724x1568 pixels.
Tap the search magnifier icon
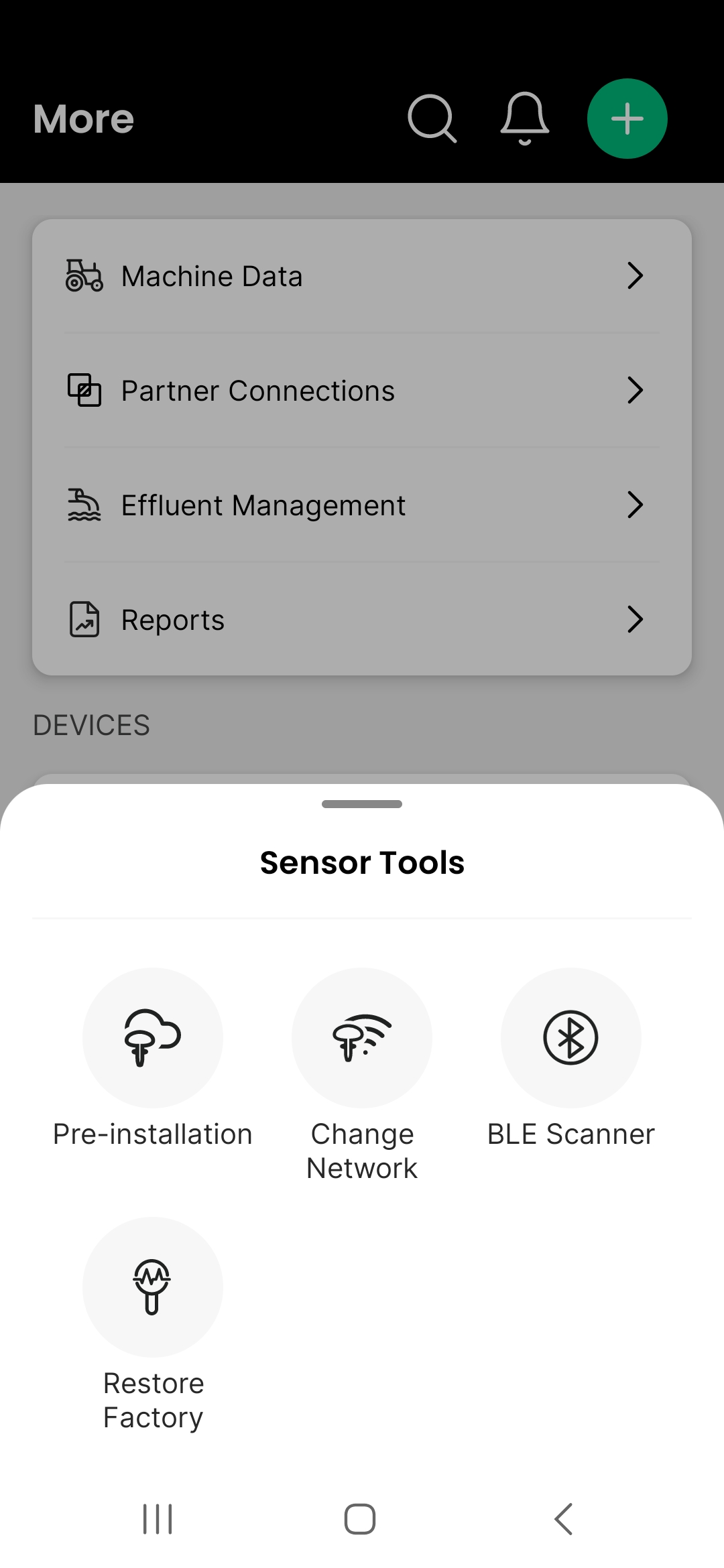click(x=432, y=119)
